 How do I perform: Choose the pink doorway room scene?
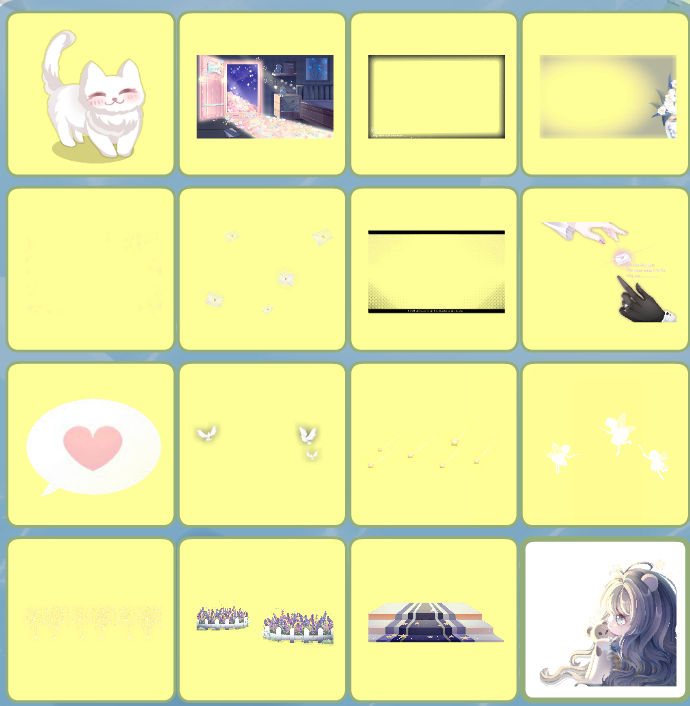pos(262,94)
